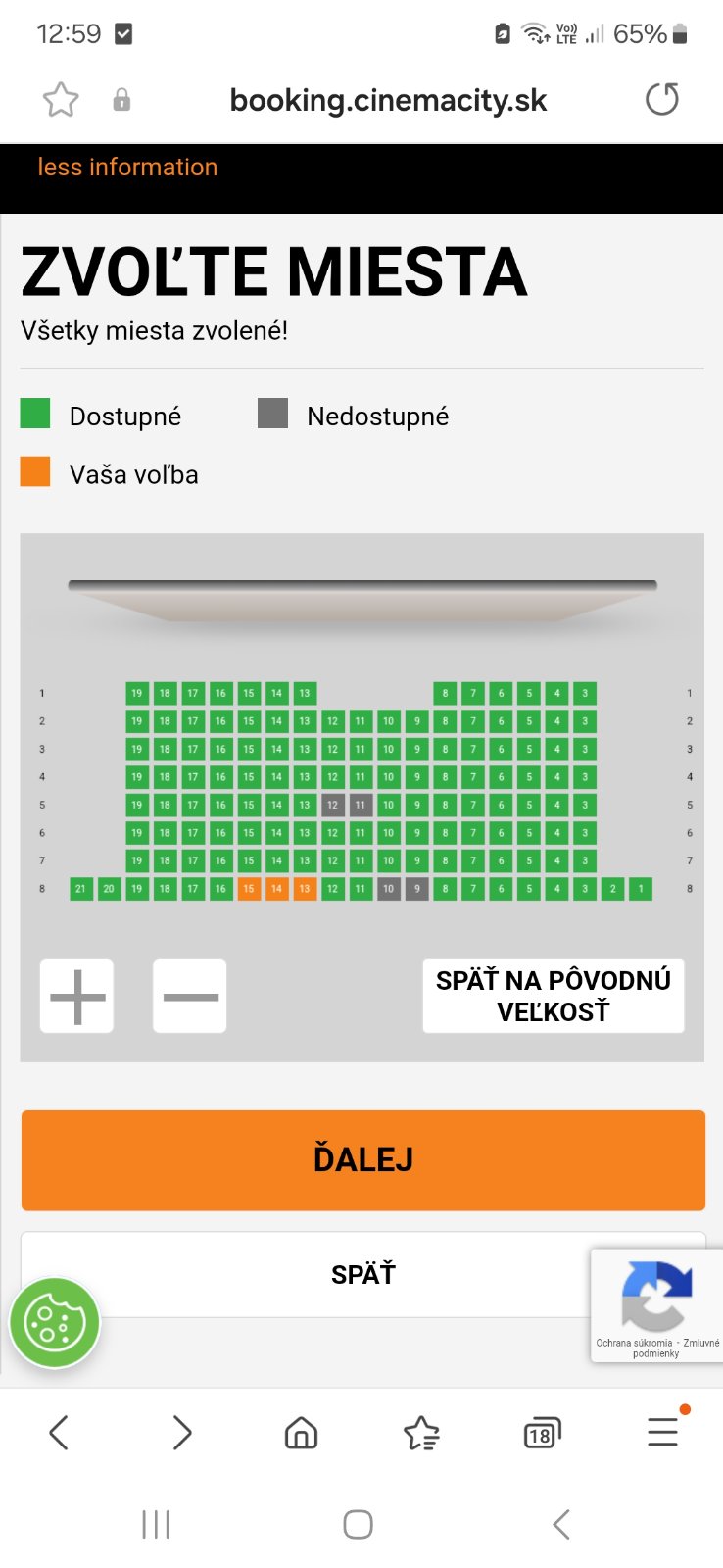Open the browser hamburger menu

pos(663,1433)
